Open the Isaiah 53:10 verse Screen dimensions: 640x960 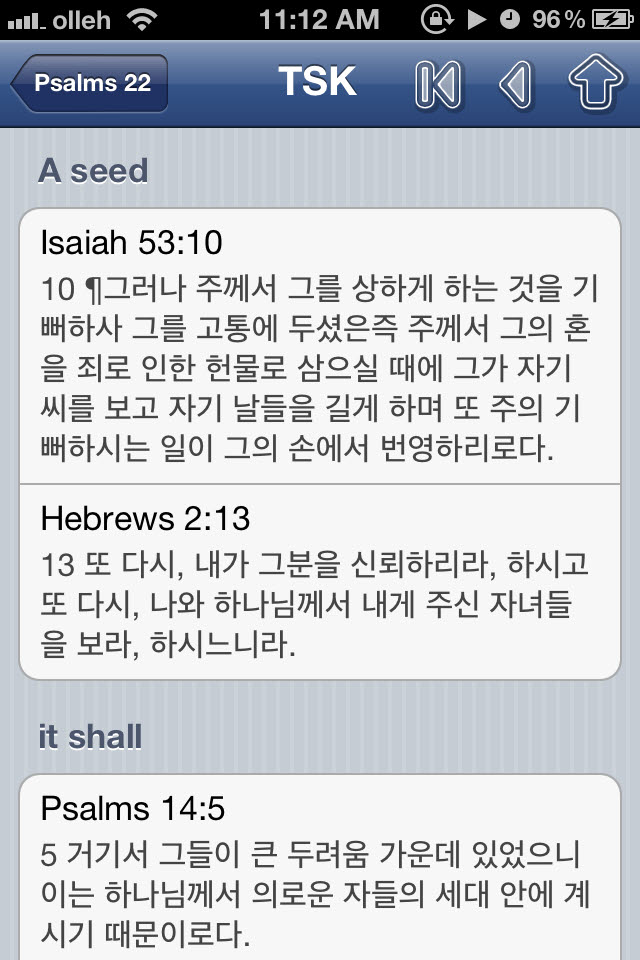(320, 346)
